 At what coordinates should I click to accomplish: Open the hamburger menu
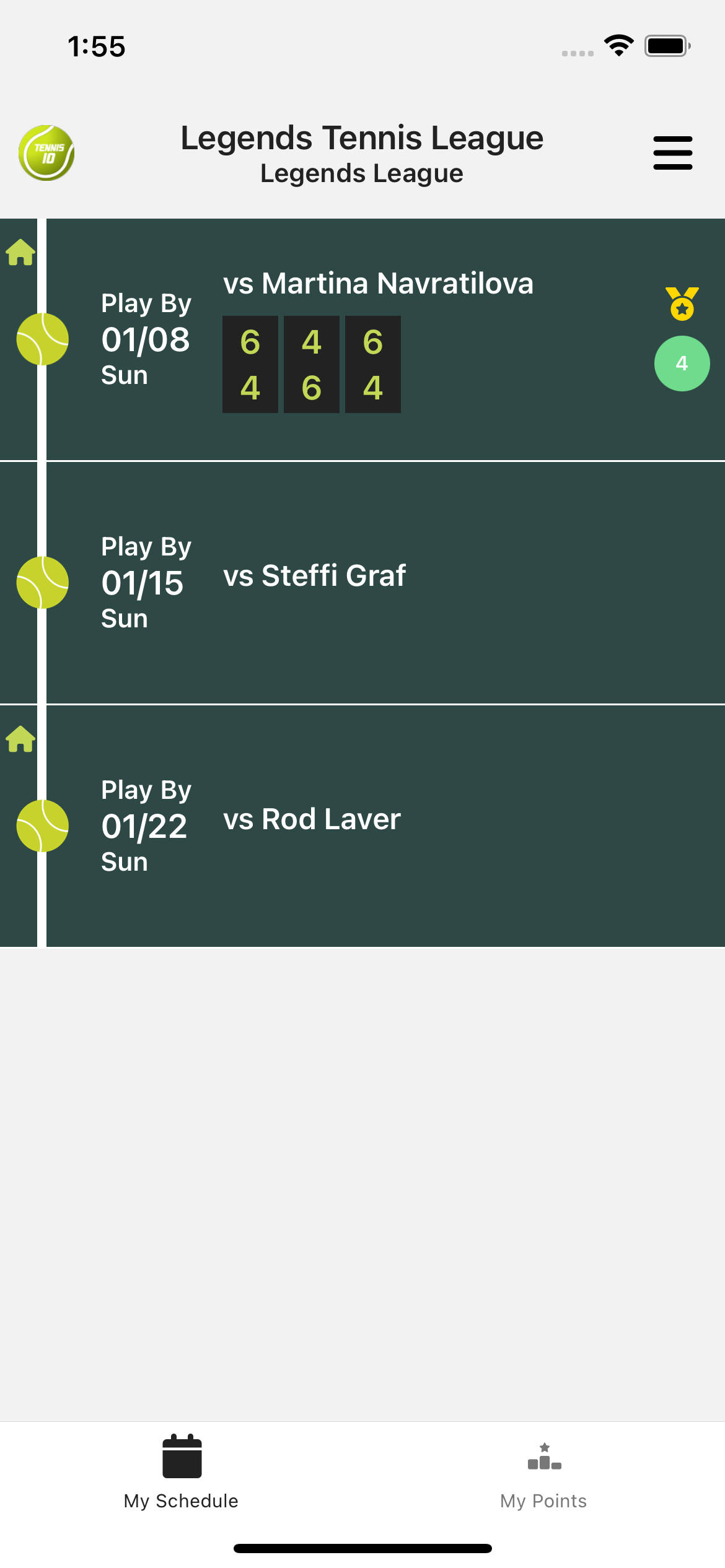pos(672,153)
